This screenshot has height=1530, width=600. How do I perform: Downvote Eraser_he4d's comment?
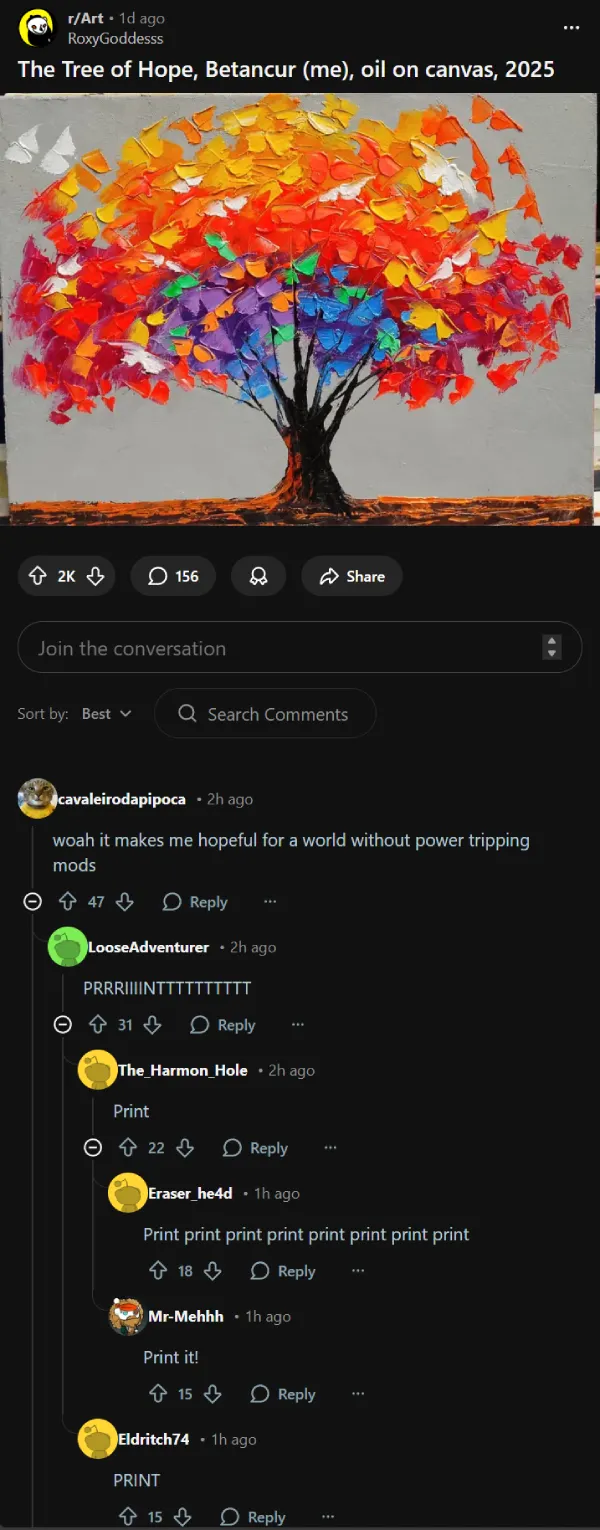click(x=213, y=1271)
